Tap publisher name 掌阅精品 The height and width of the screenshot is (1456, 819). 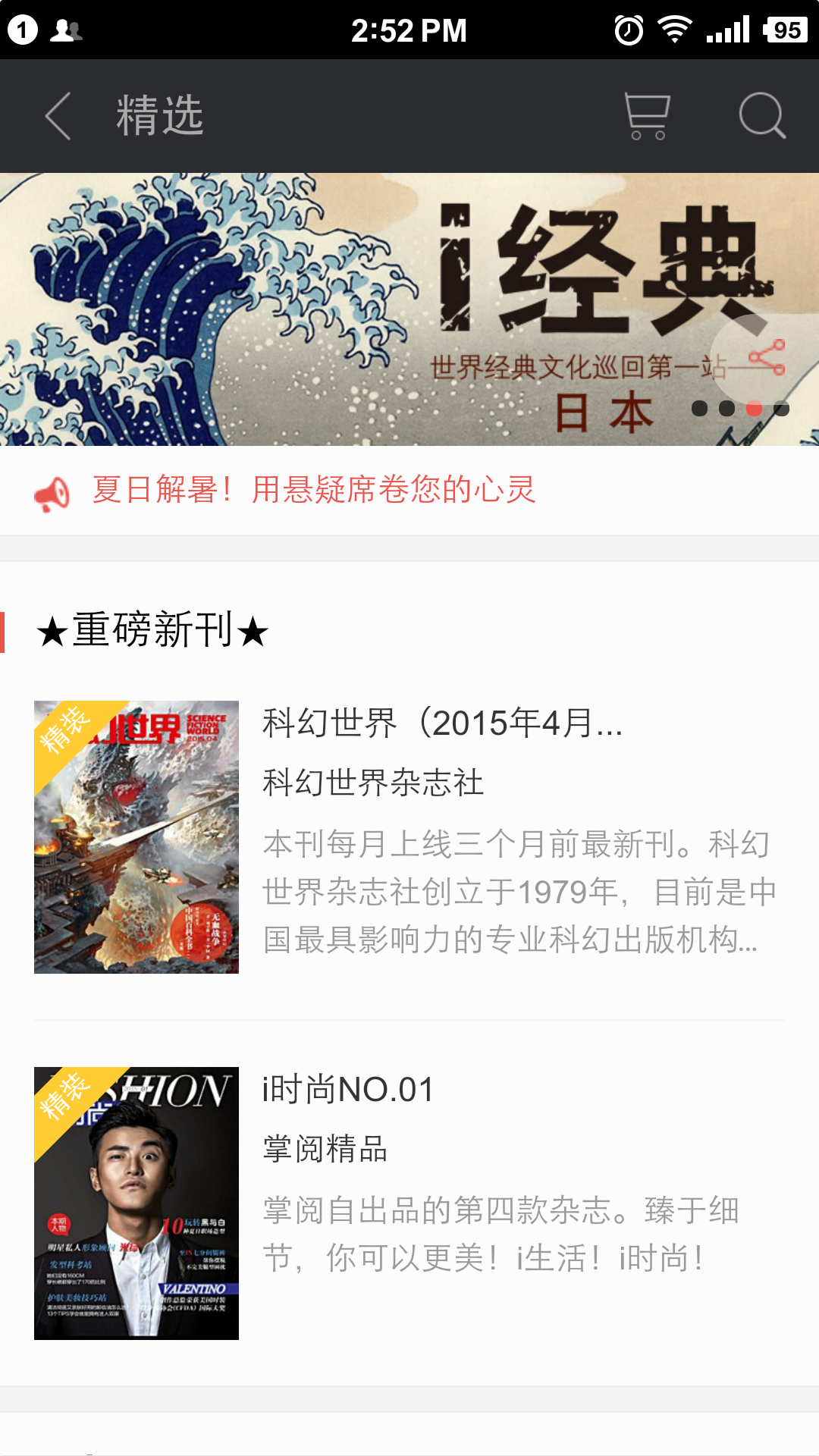325,1148
